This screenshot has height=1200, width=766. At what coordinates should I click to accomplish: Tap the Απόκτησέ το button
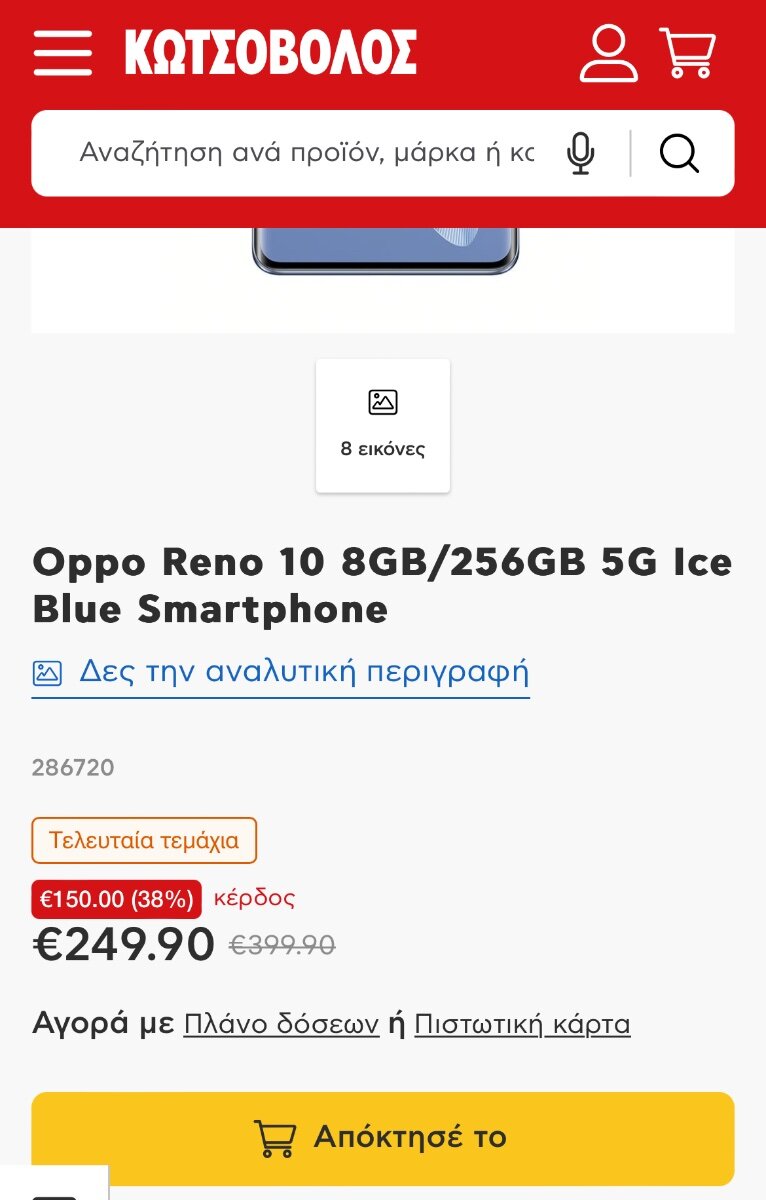(x=383, y=1138)
